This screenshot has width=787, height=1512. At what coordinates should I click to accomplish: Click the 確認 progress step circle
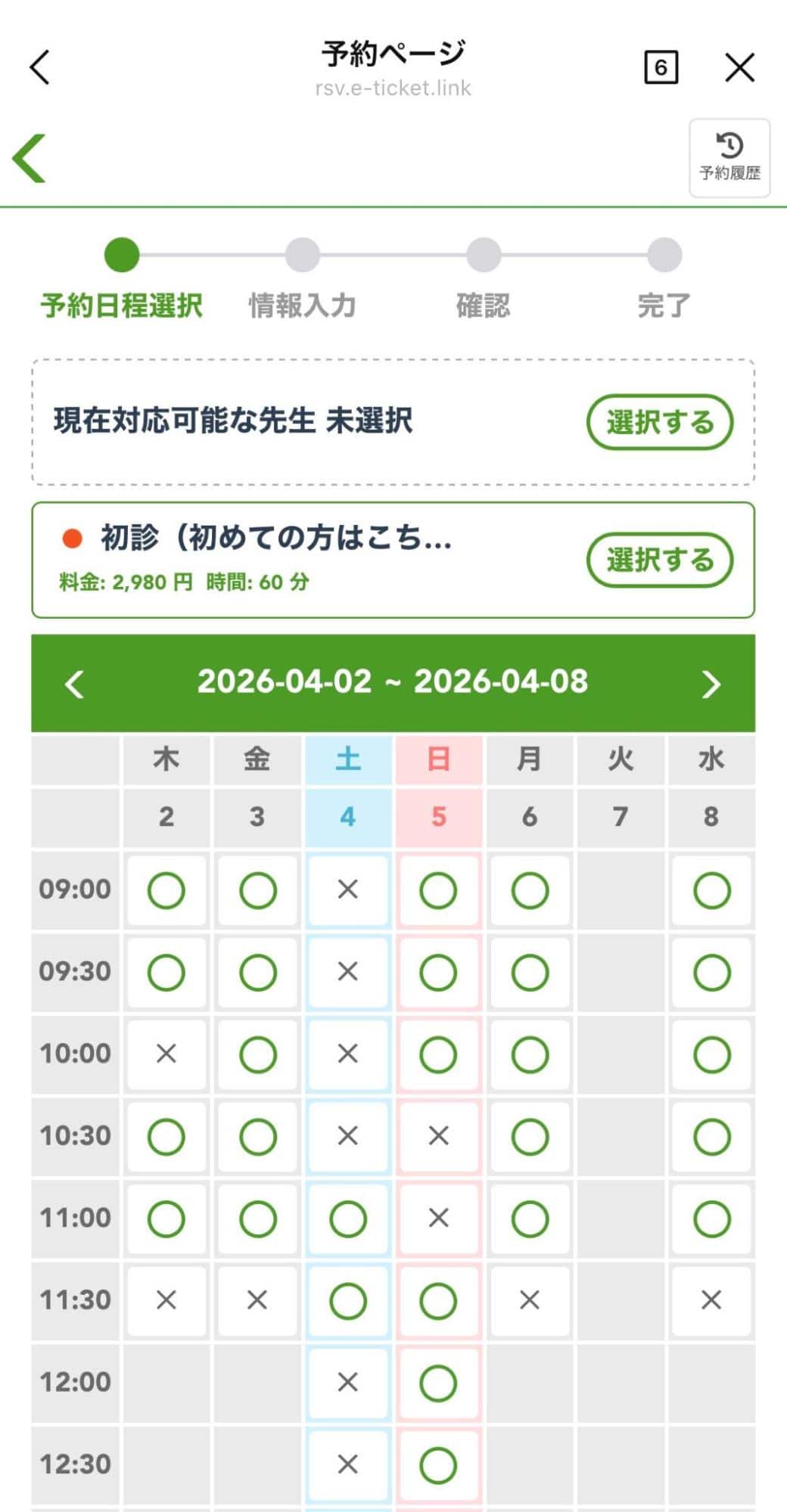484,255
